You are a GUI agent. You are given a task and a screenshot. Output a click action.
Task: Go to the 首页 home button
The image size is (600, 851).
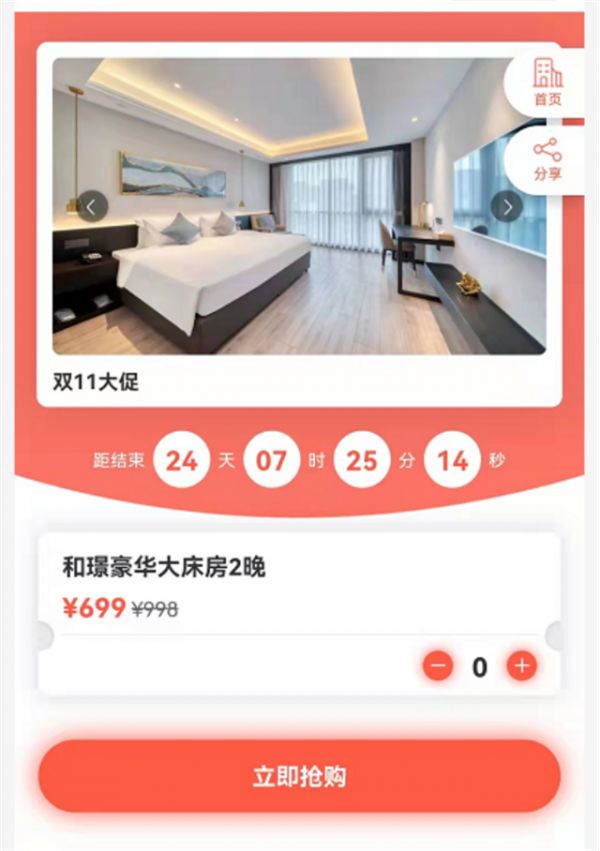[548, 82]
